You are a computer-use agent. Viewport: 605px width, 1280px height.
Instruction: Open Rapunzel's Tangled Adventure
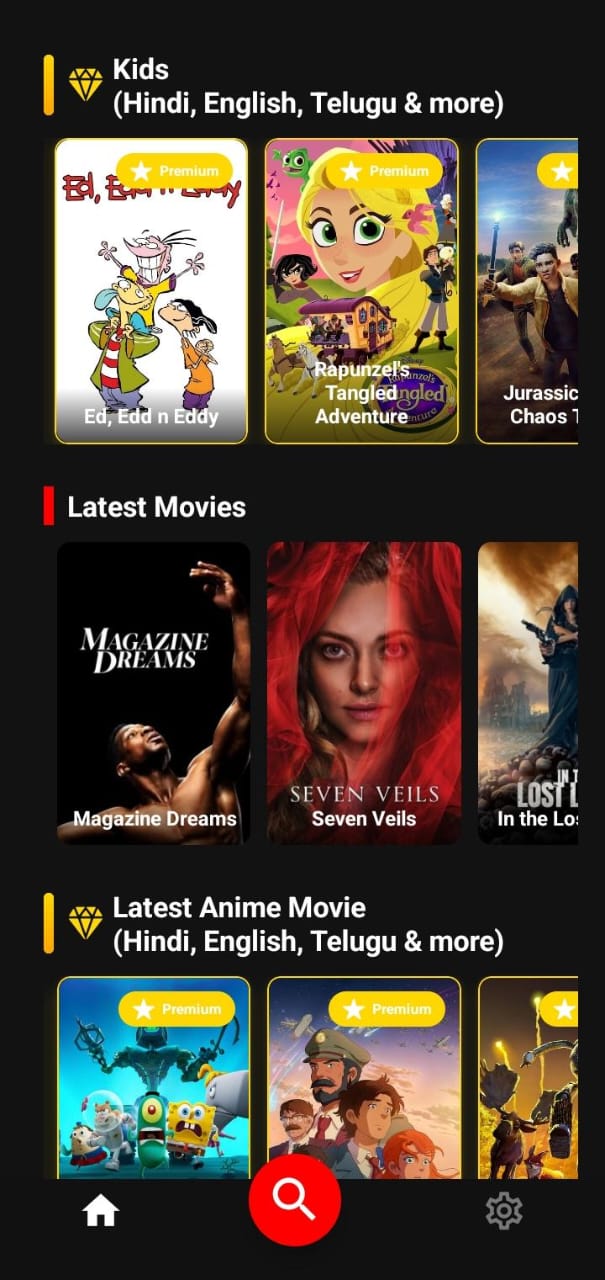click(361, 291)
